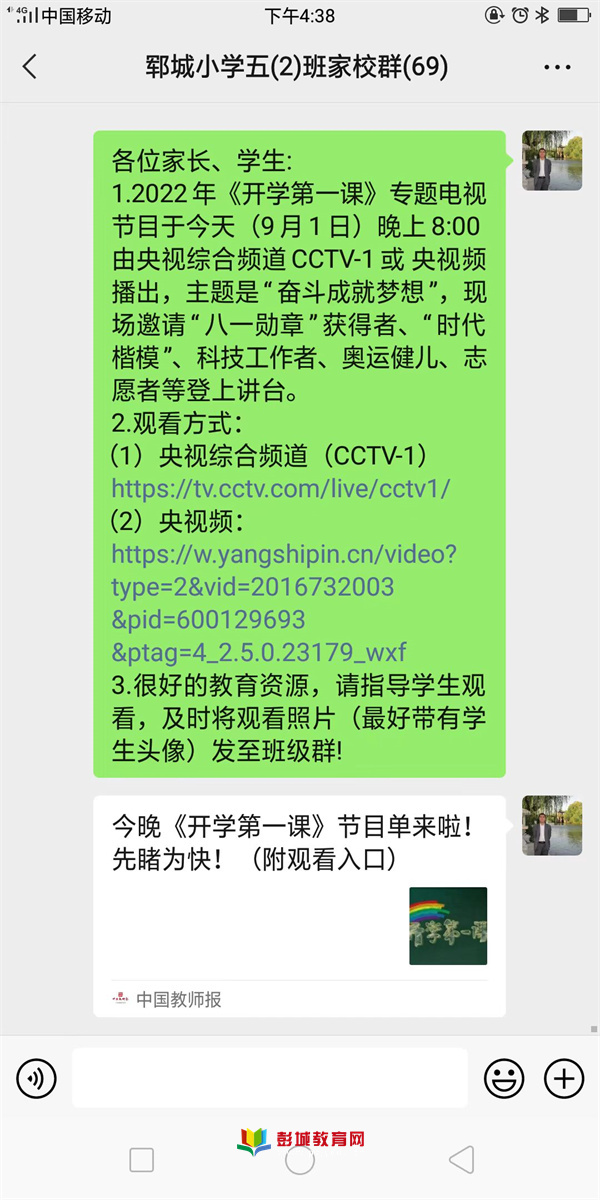
Task: Open recent apps from navigation bar
Action: (x=142, y=1160)
